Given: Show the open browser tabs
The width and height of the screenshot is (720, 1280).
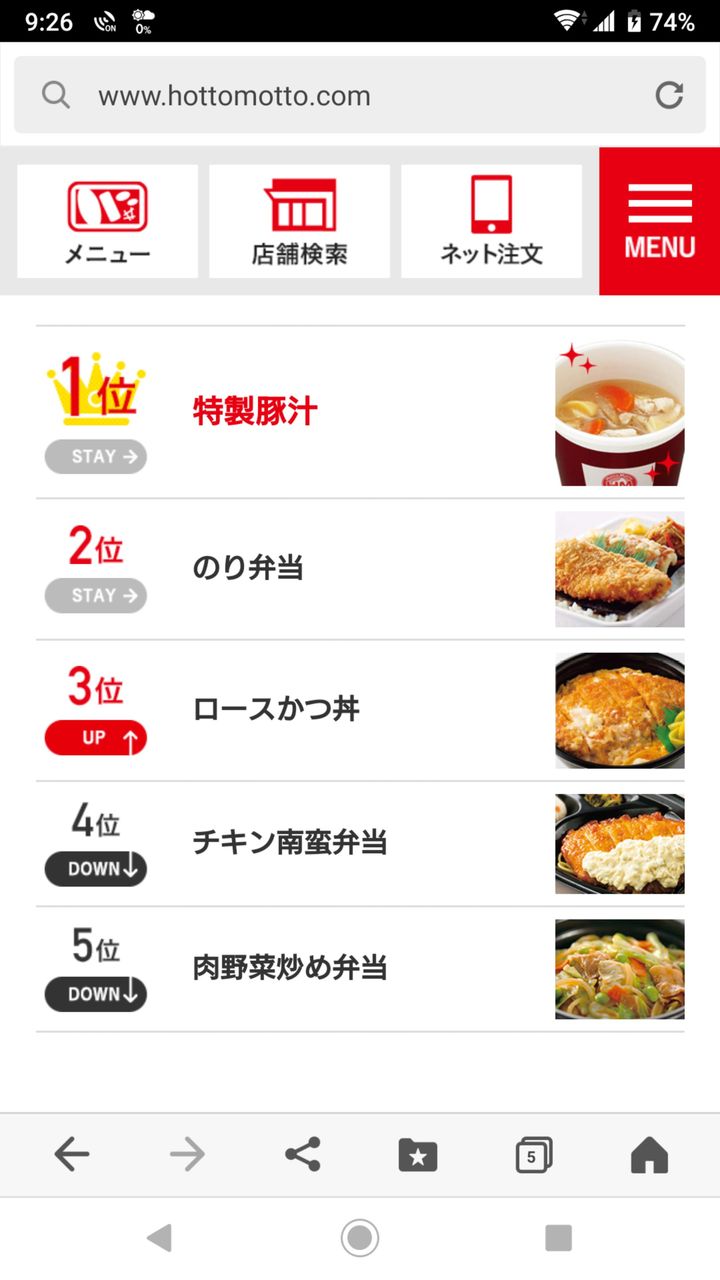Looking at the screenshot, I should [x=533, y=1155].
